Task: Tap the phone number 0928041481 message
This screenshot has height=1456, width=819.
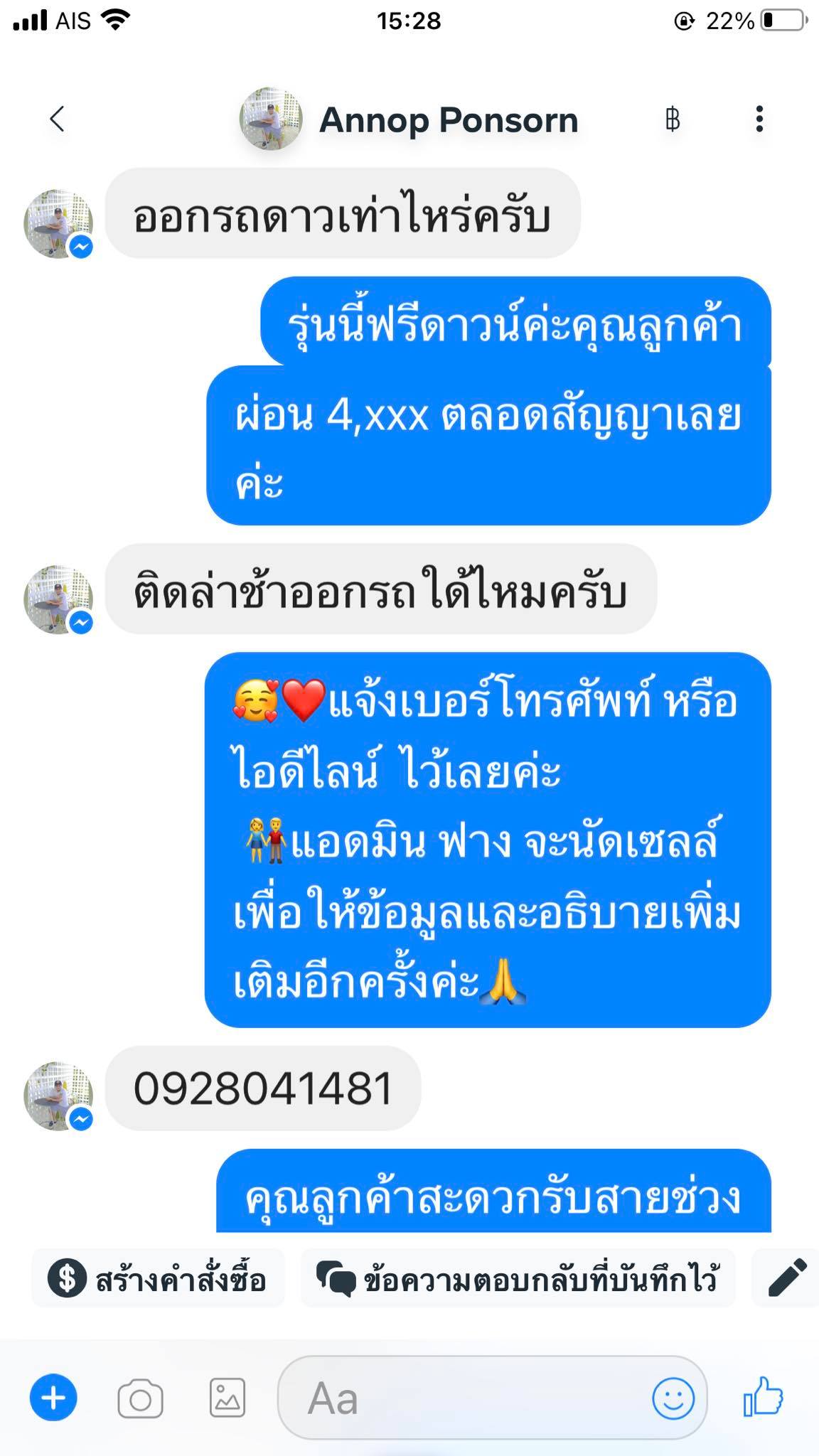Action: coord(263,1088)
